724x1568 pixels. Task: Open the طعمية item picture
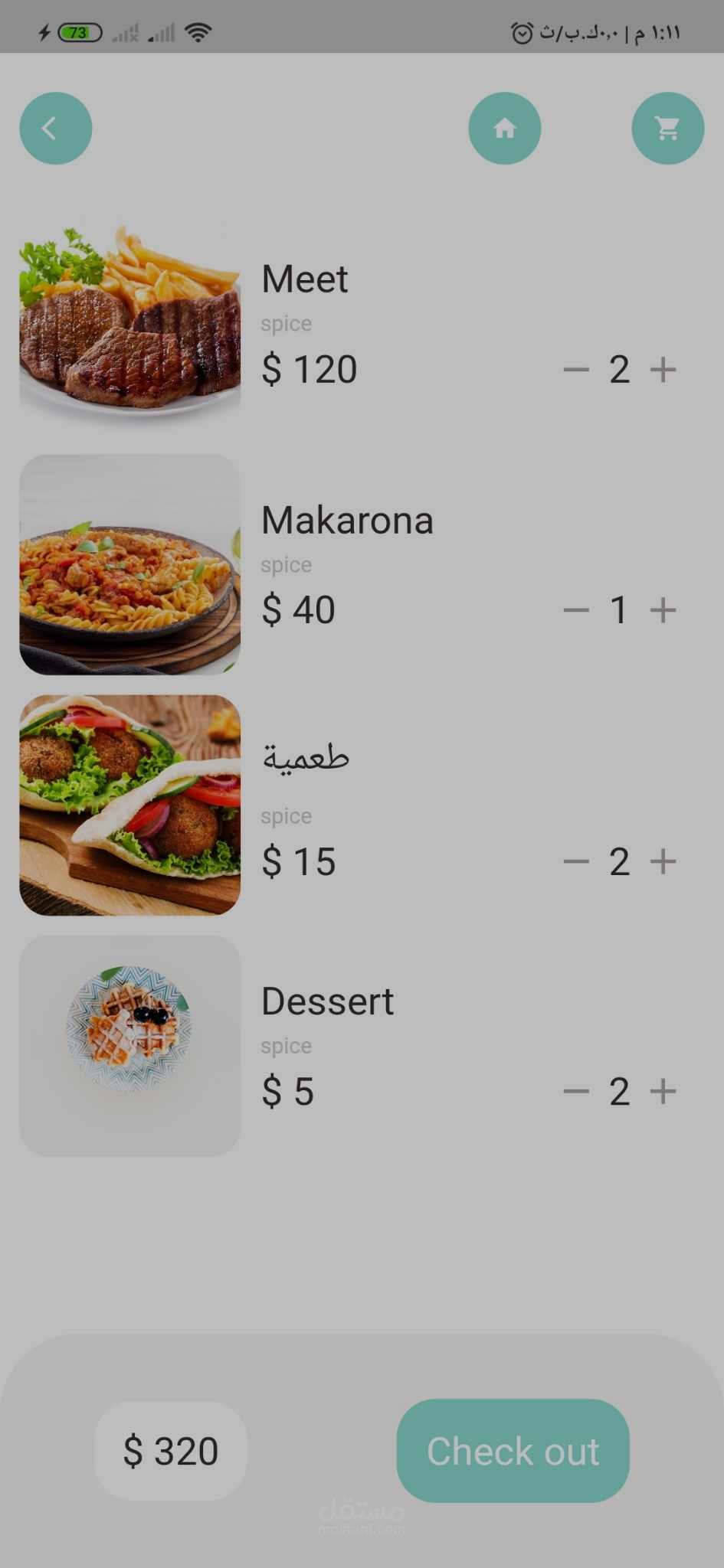pyautogui.click(x=129, y=805)
